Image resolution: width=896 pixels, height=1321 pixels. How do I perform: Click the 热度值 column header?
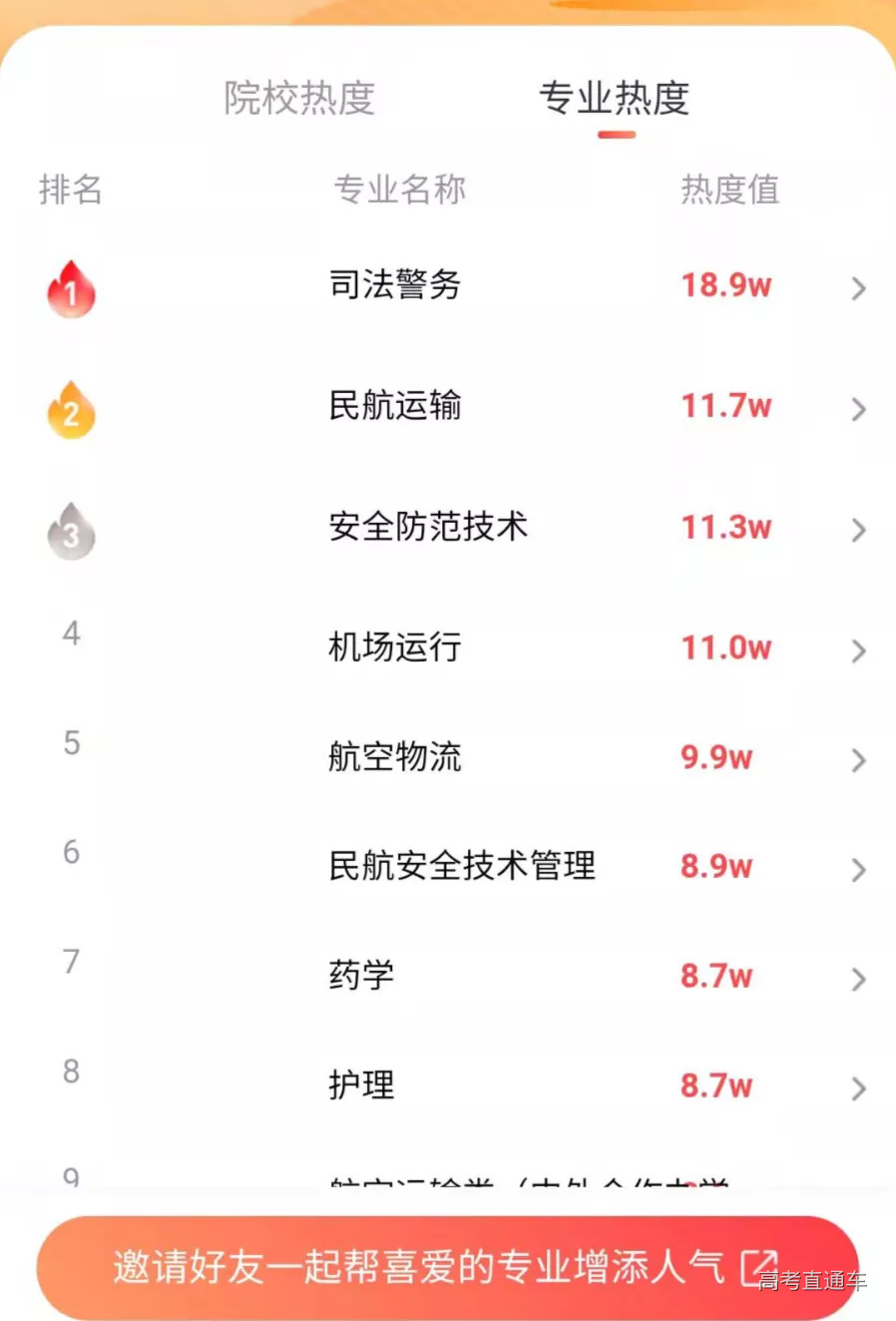tap(728, 191)
